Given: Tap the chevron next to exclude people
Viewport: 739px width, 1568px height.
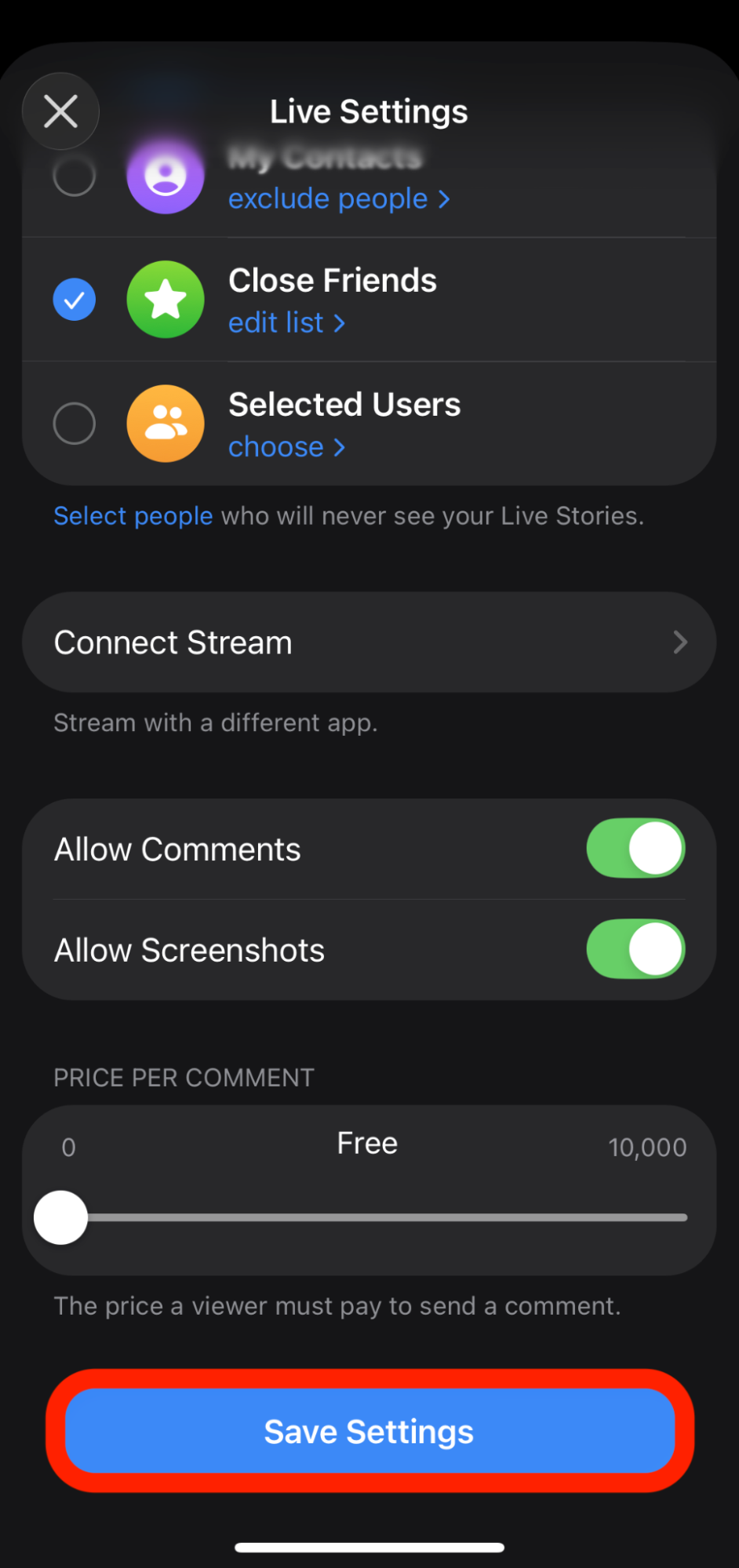Looking at the screenshot, I should tap(443, 199).
